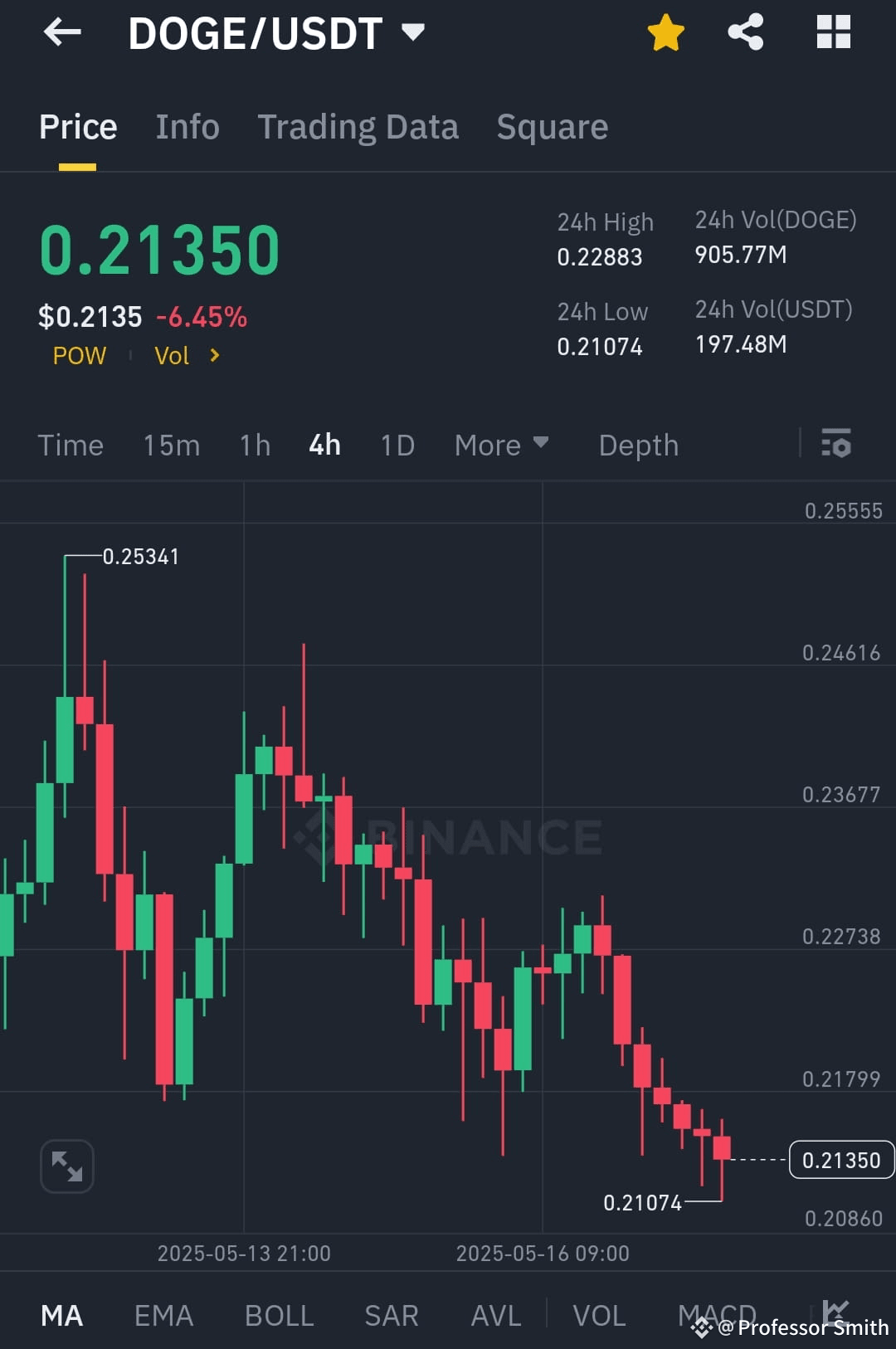Open the DOGE/USDT pair selector dropdown
896x1349 pixels.
(x=412, y=32)
